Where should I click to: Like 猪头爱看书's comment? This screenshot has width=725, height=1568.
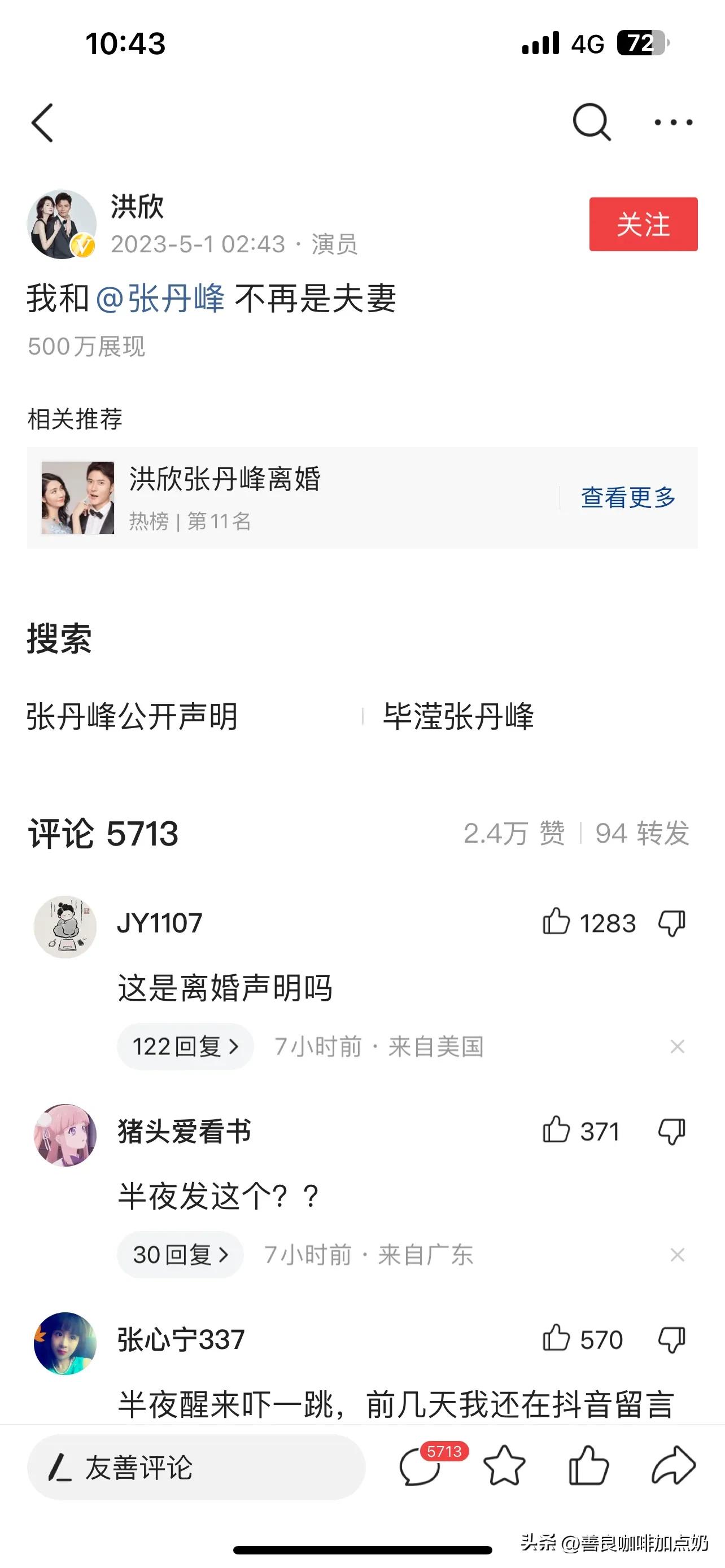click(556, 1131)
